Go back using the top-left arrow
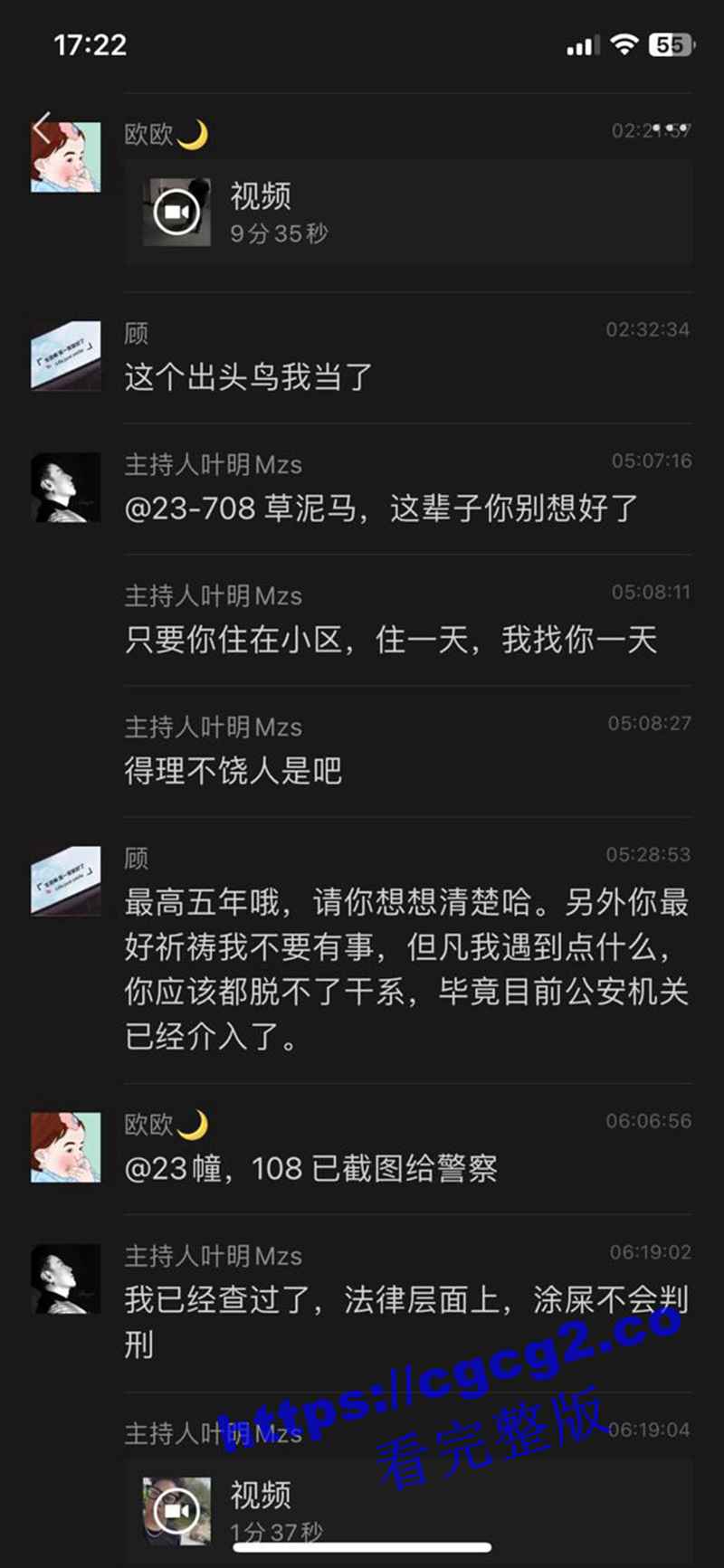This screenshot has height=1568, width=724. [x=43, y=128]
